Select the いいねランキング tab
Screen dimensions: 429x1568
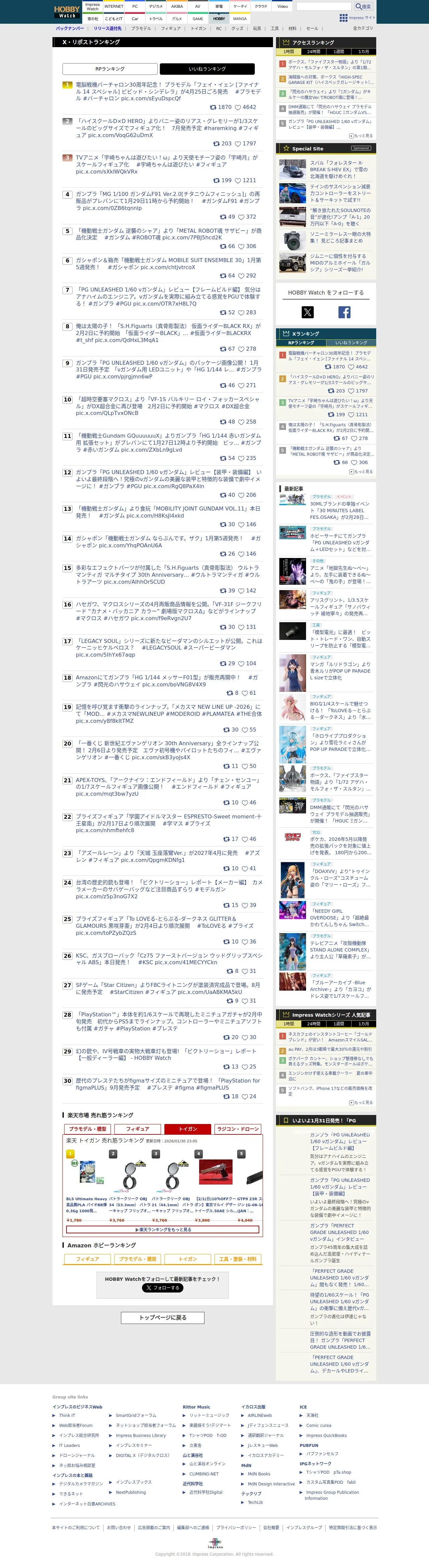(207, 69)
